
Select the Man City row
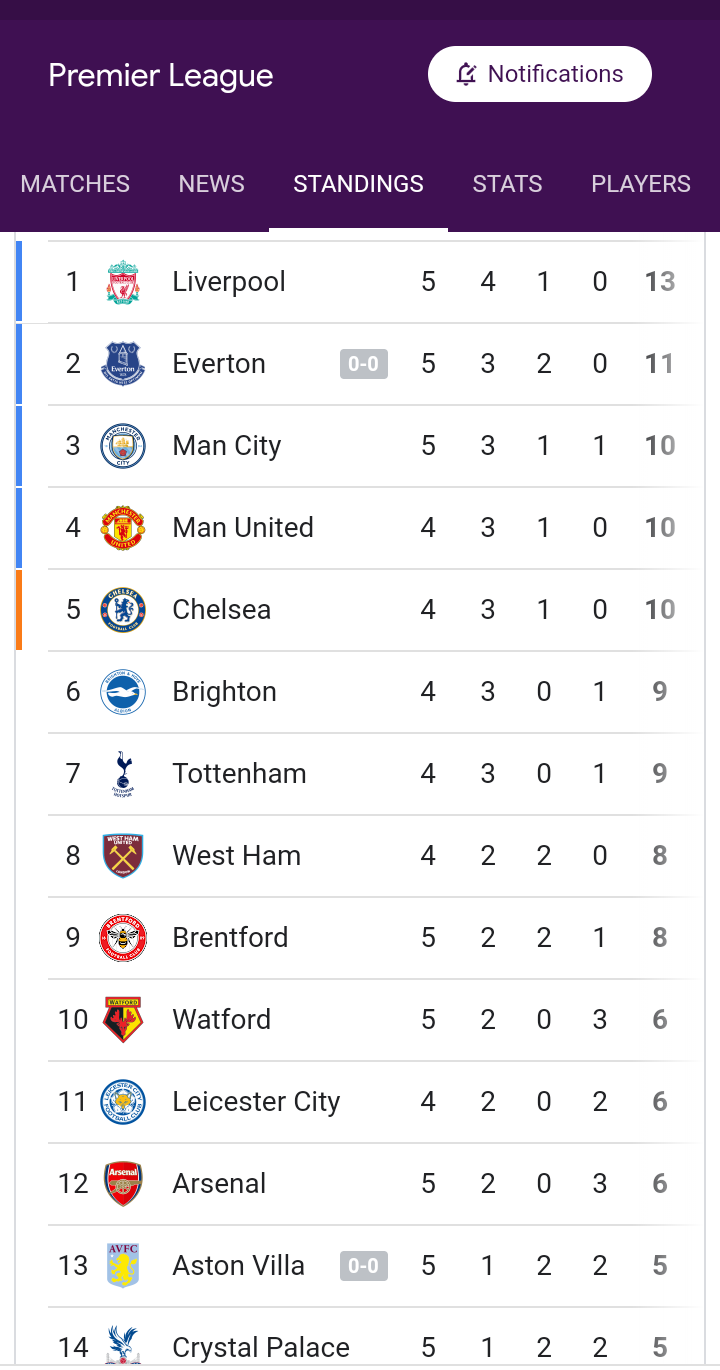[x=360, y=446]
